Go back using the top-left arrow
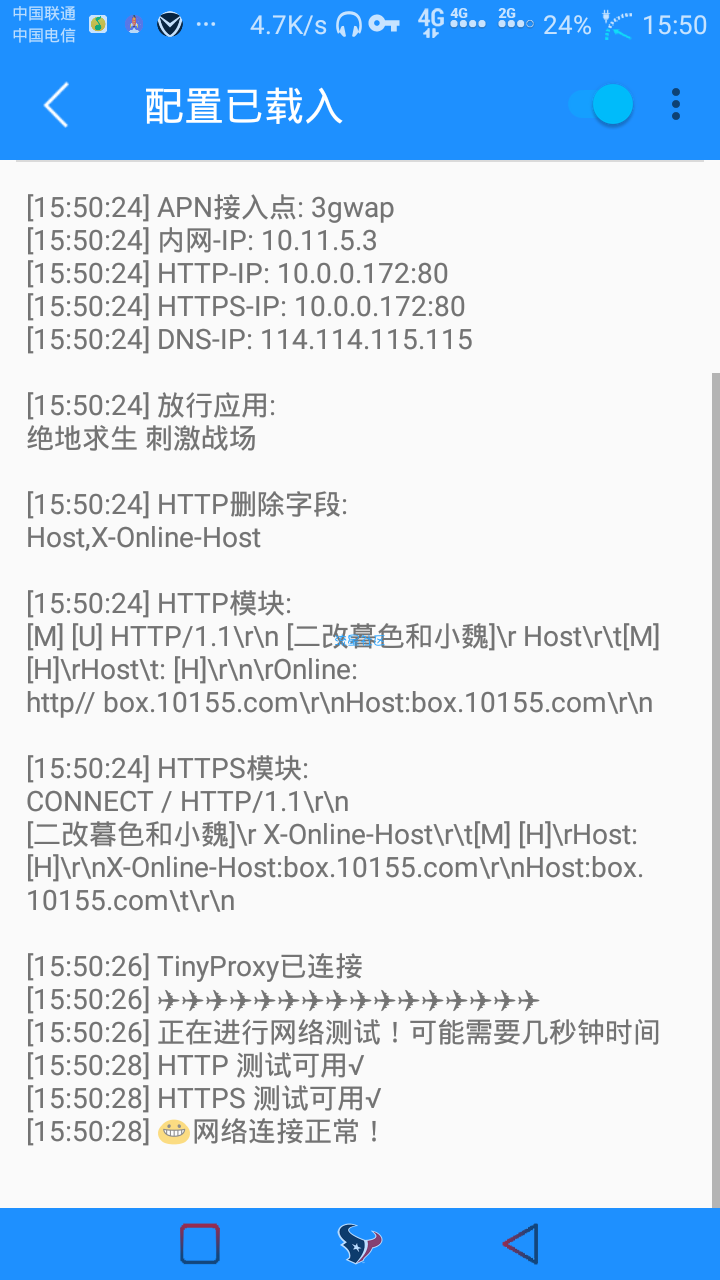720x1280 pixels. [56, 105]
